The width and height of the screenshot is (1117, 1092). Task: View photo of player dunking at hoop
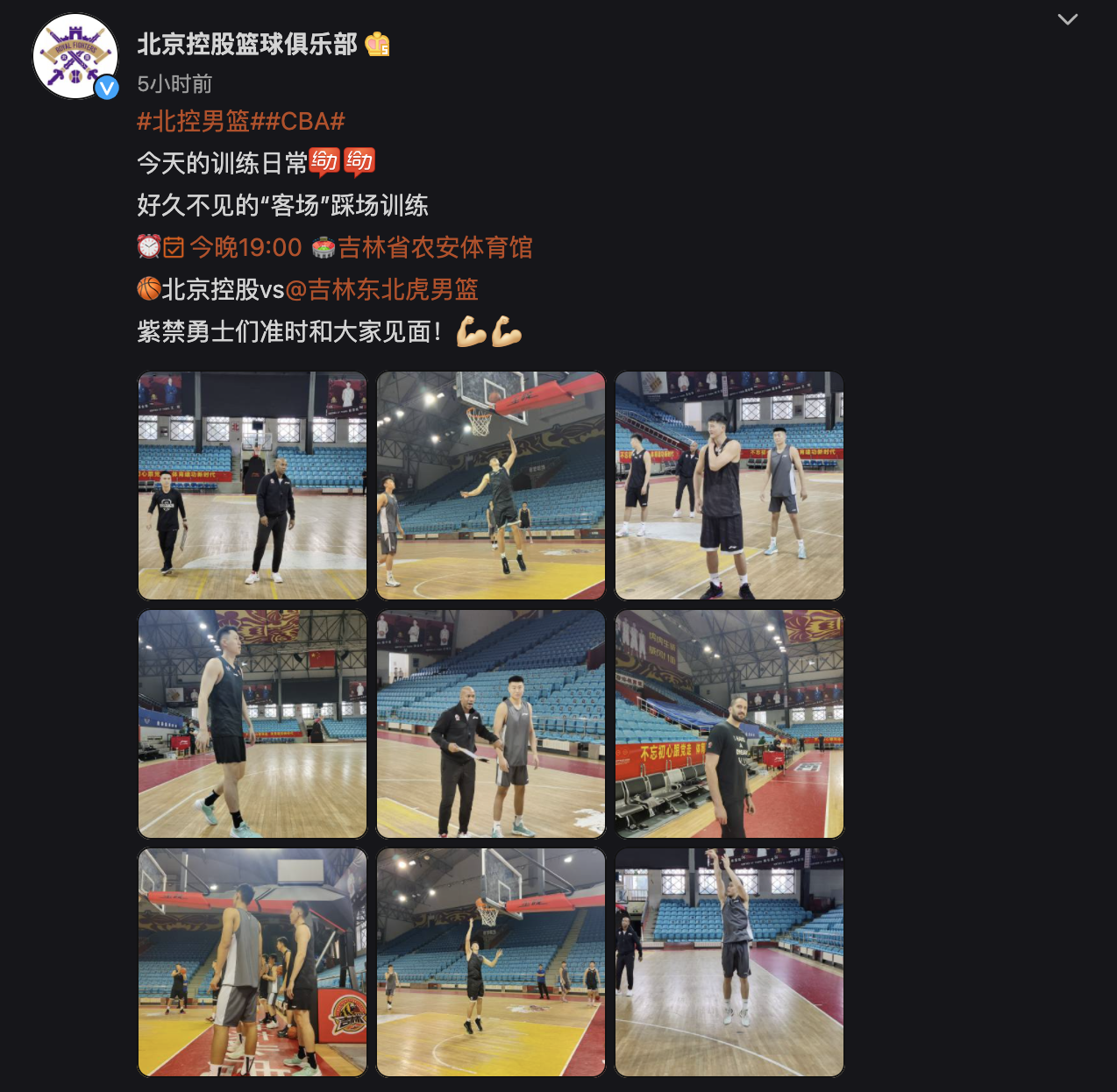[x=491, y=486]
